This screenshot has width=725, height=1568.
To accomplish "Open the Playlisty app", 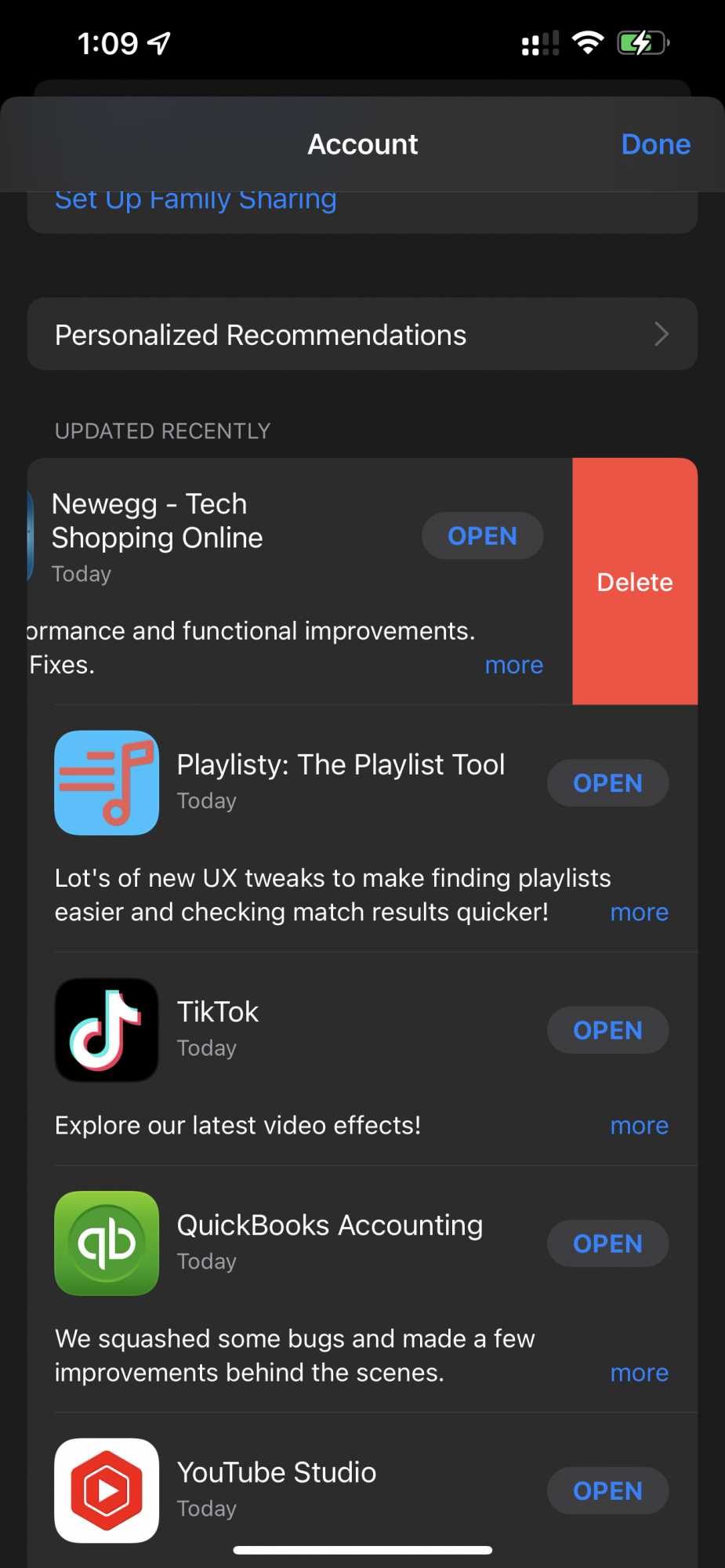I will click(x=607, y=783).
